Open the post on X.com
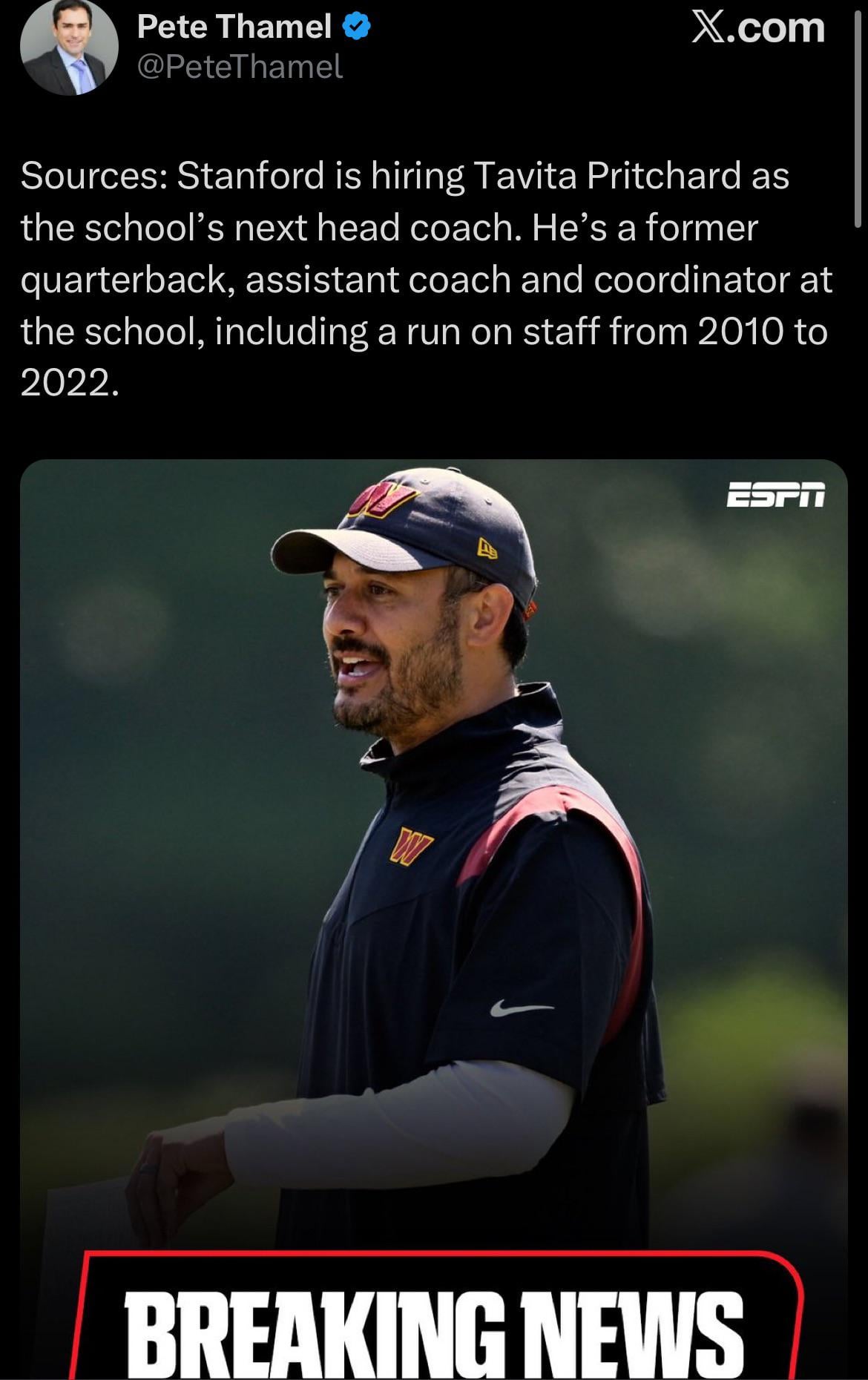 (757, 28)
